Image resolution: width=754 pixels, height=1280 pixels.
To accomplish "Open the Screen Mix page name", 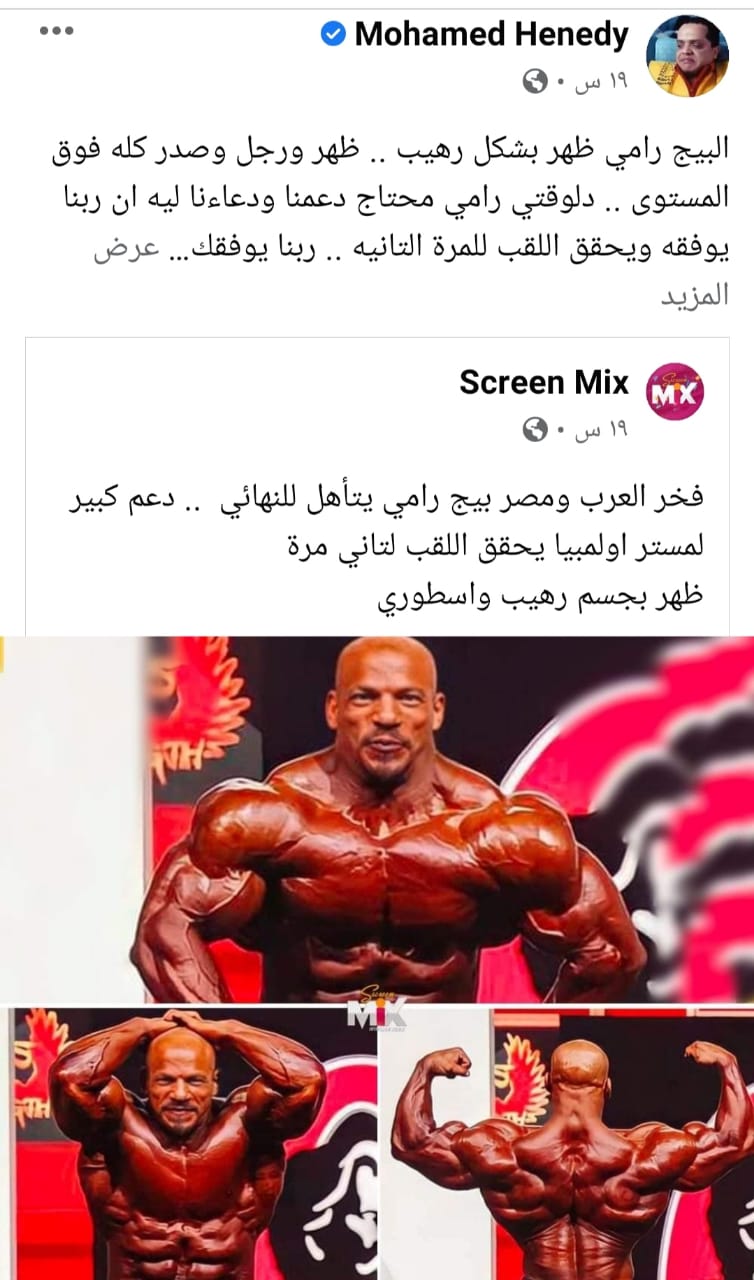I will [x=544, y=382].
